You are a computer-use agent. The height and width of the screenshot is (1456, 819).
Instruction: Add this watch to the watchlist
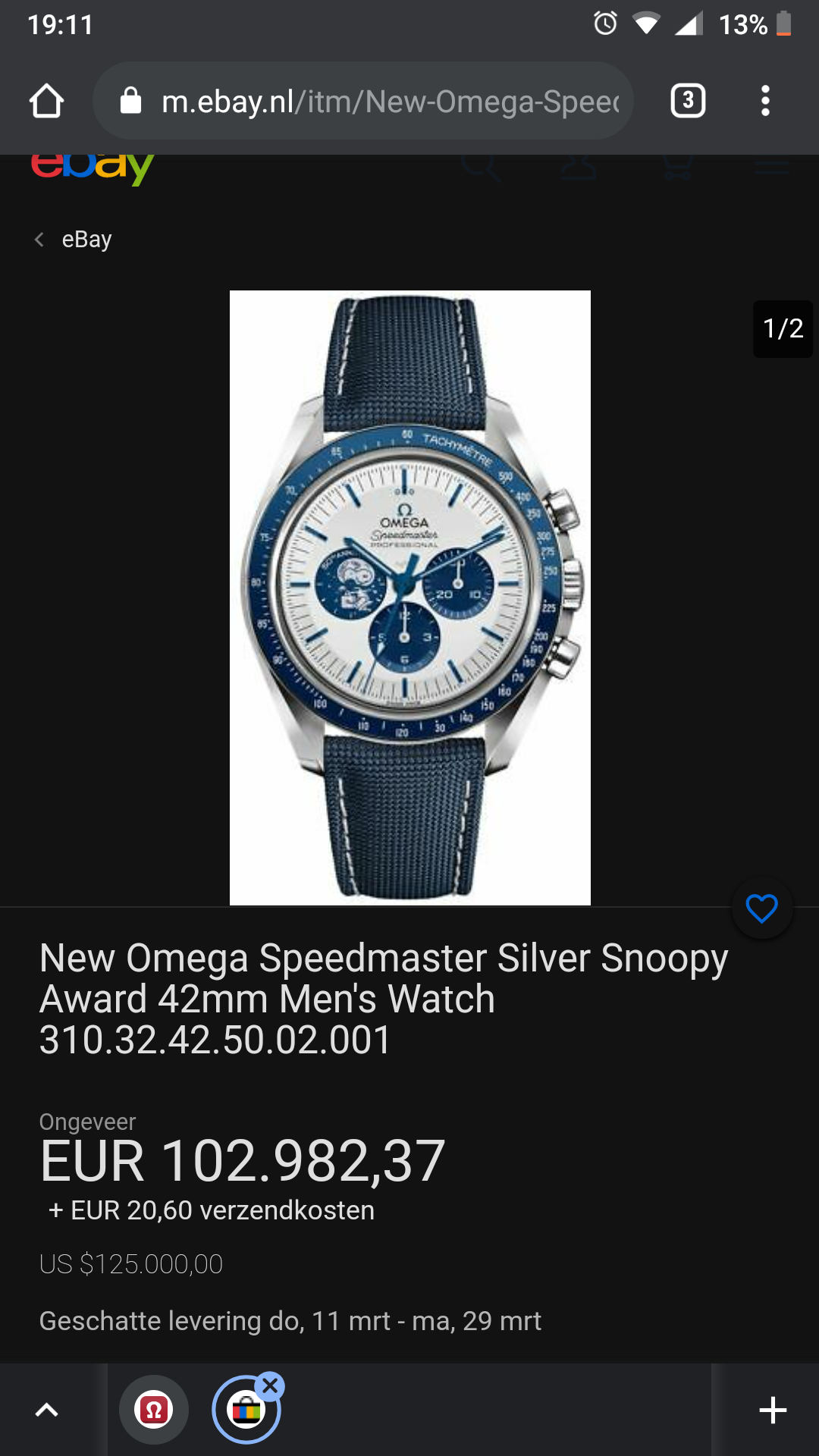[761, 908]
